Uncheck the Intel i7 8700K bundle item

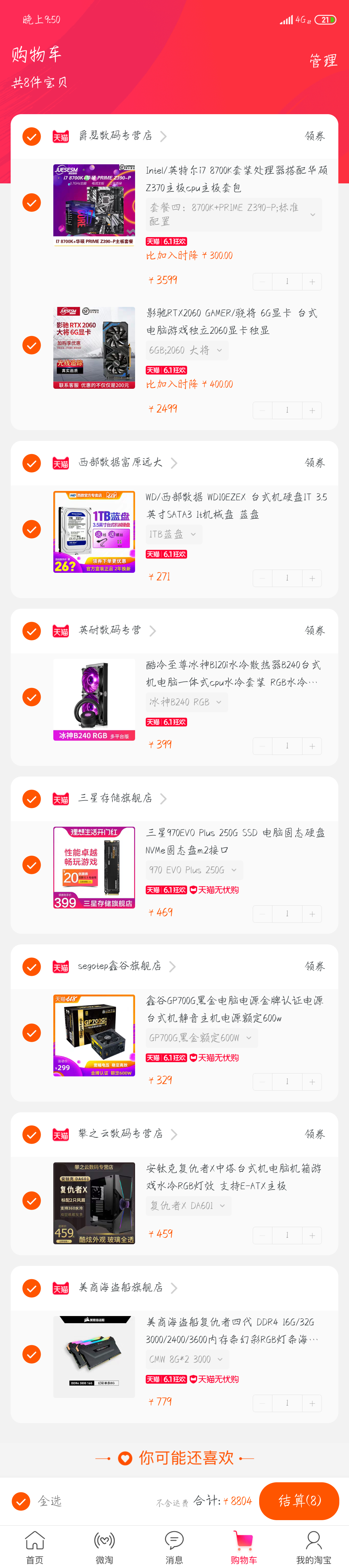pyautogui.click(x=32, y=203)
